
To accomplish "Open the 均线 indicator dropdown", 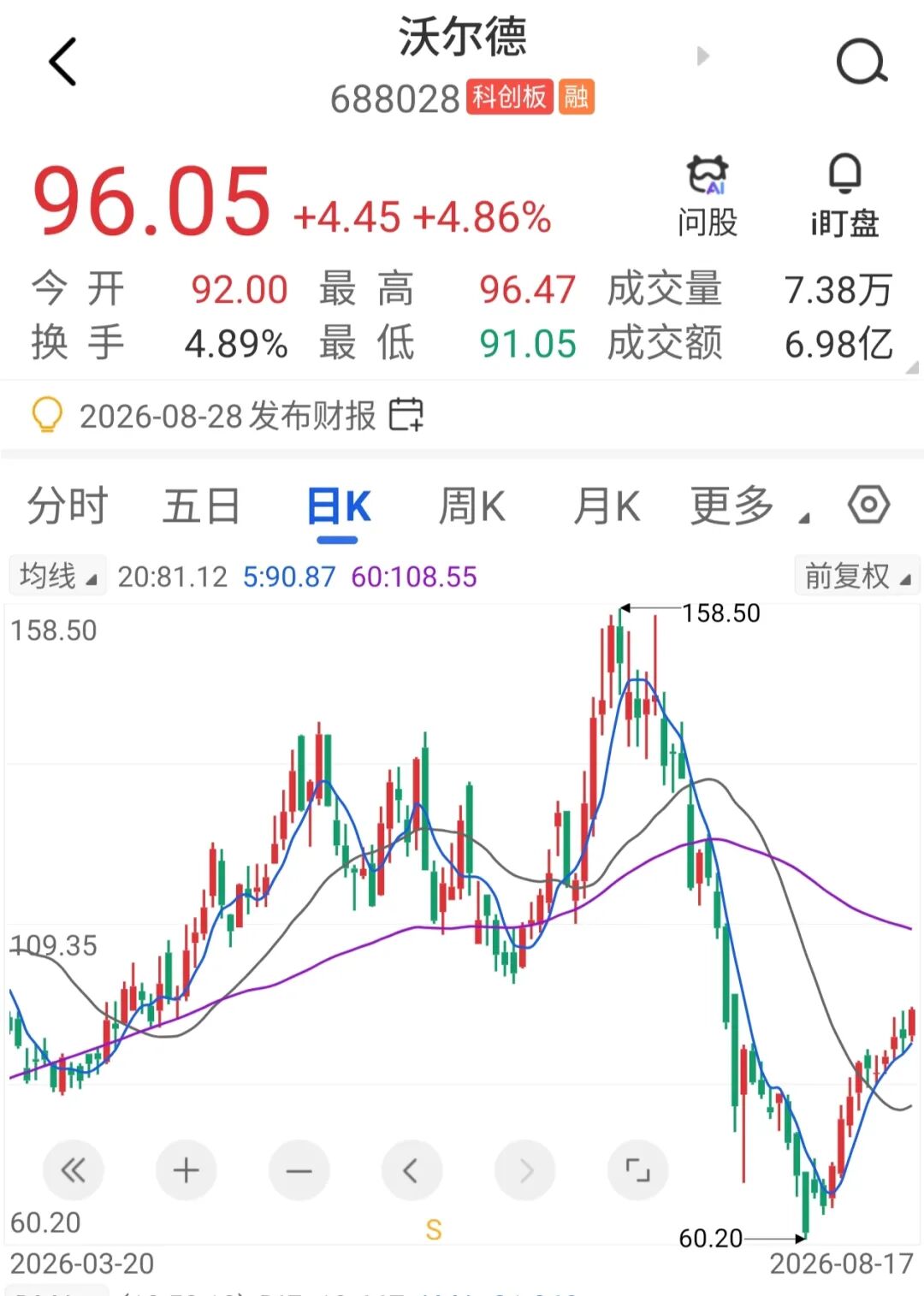I will pyautogui.click(x=57, y=576).
